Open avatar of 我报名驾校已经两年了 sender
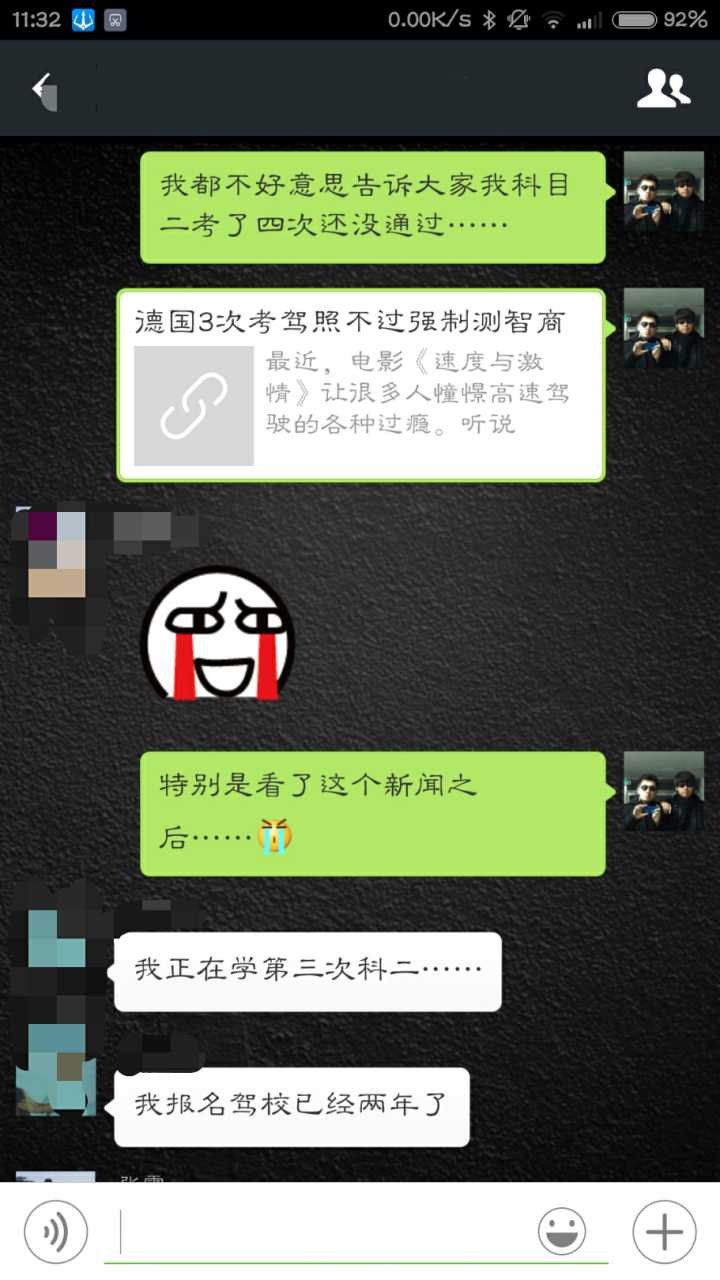This screenshot has width=720, height=1280. (x=56, y=1068)
